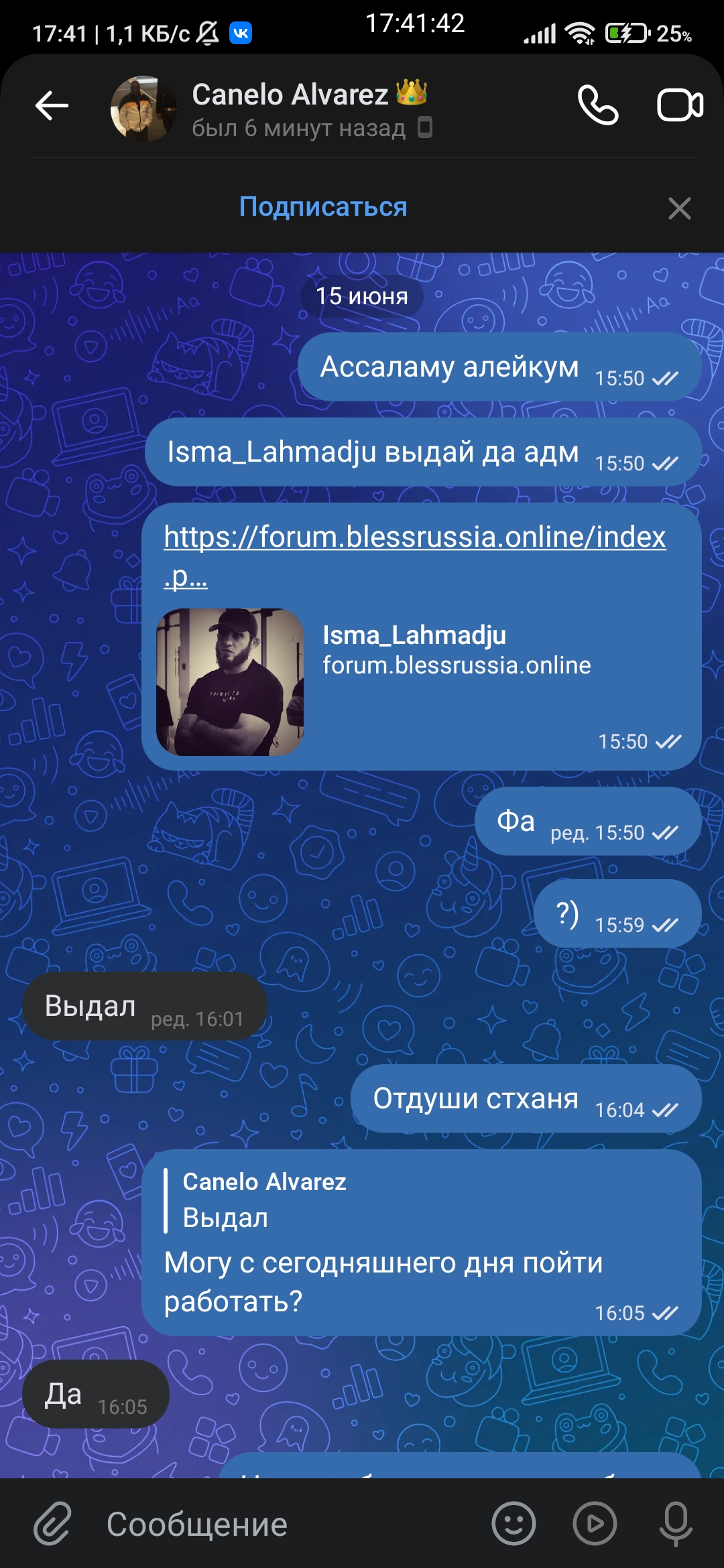The height and width of the screenshot is (1568, 724).
Task: Start a video call with Canelo Alvarez
Action: tap(680, 105)
